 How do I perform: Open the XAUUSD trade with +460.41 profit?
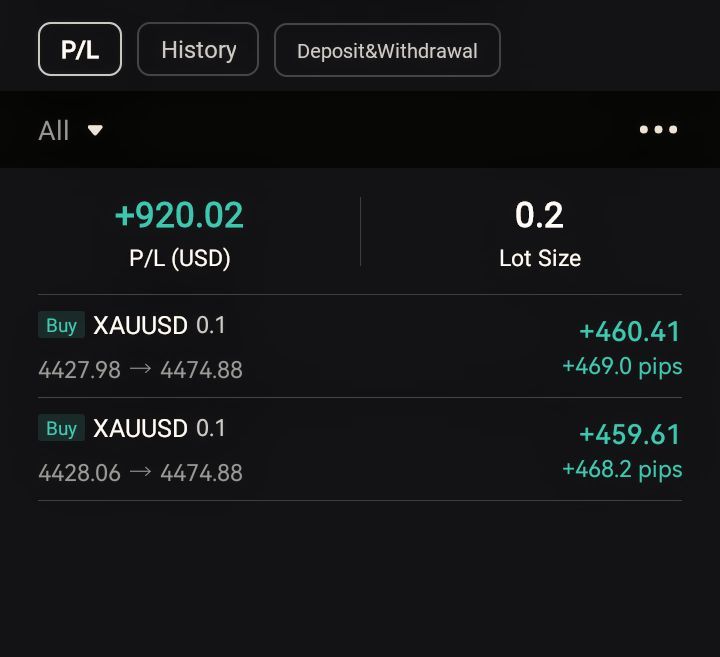coord(360,347)
